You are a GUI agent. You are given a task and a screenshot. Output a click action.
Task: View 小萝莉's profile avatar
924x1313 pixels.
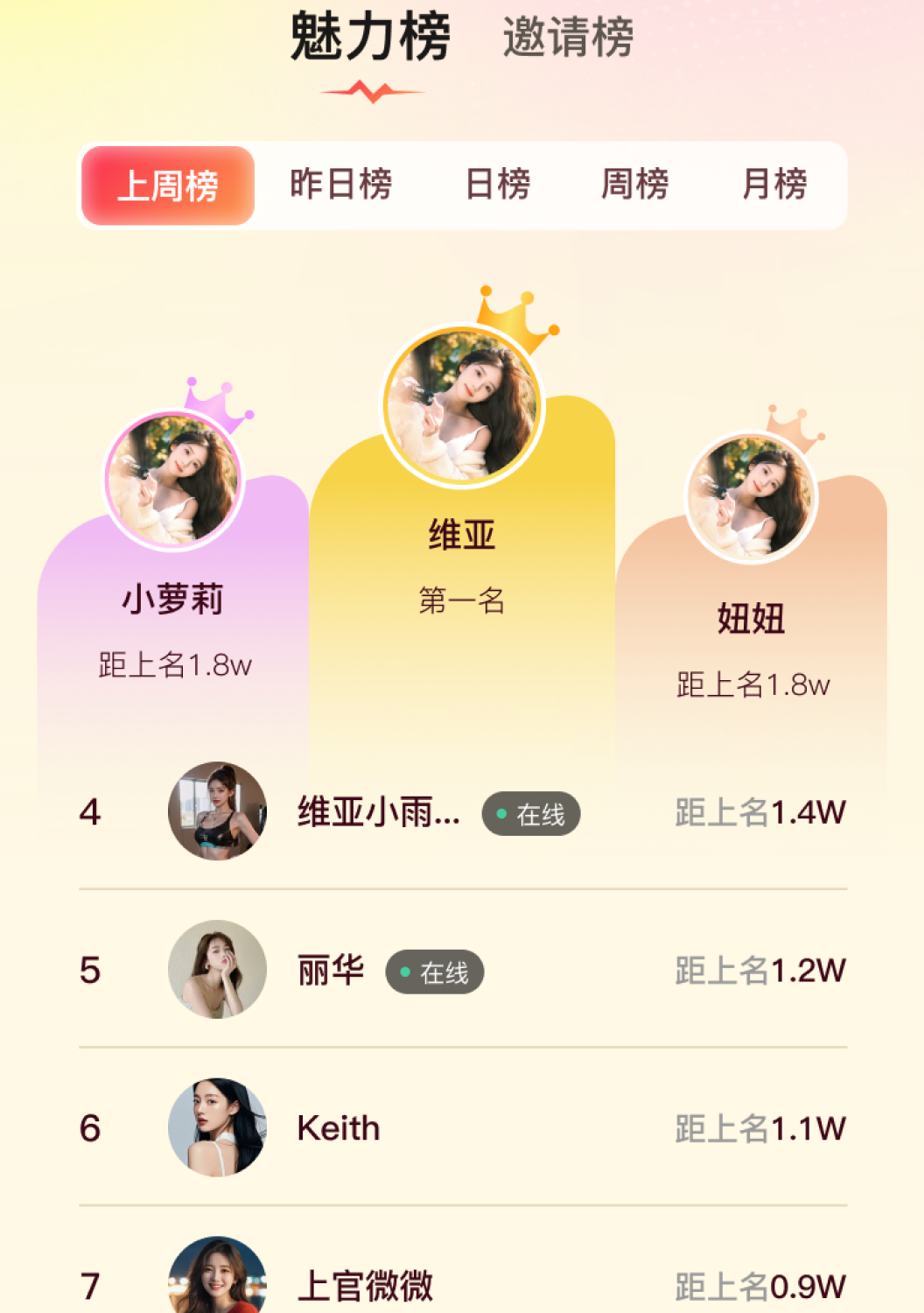point(173,480)
